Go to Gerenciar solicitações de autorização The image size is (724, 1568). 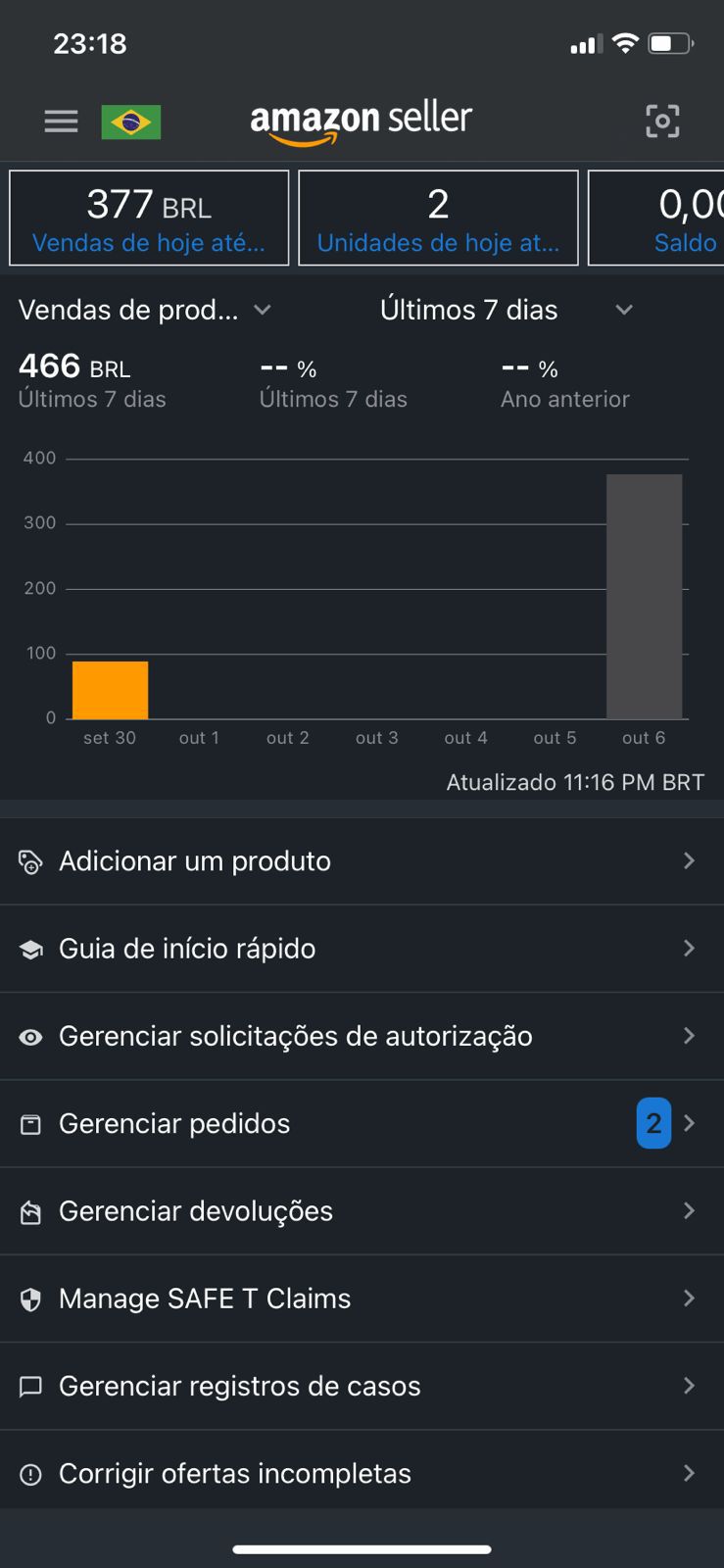click(362, 1036)
